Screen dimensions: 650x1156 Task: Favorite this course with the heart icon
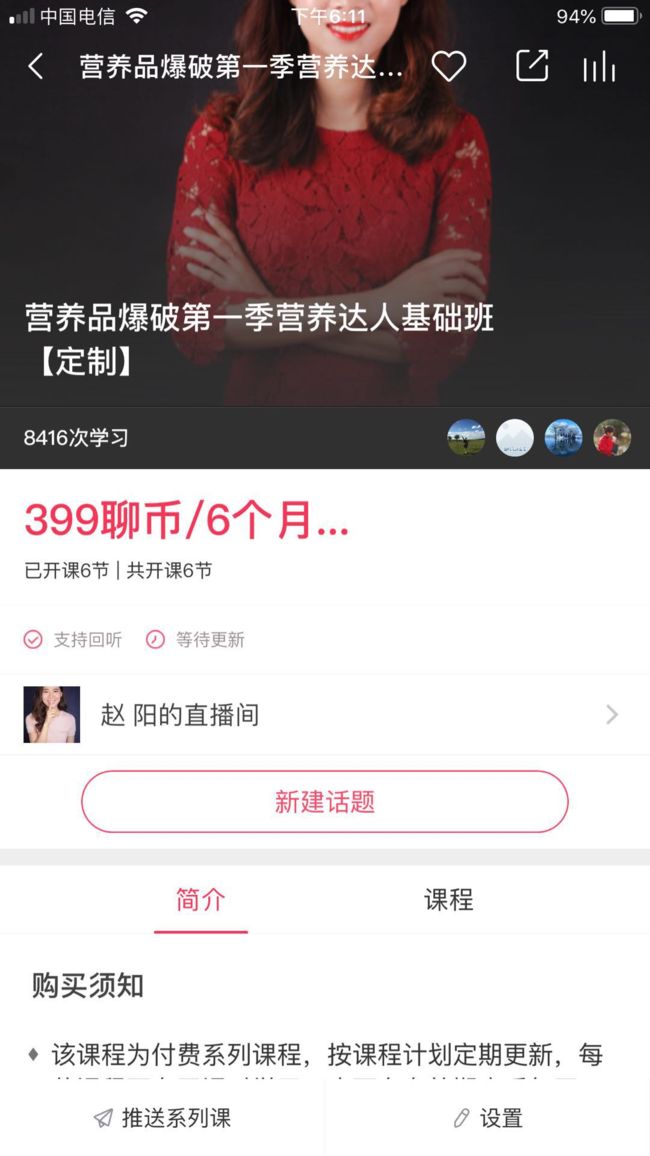(449, 66)
